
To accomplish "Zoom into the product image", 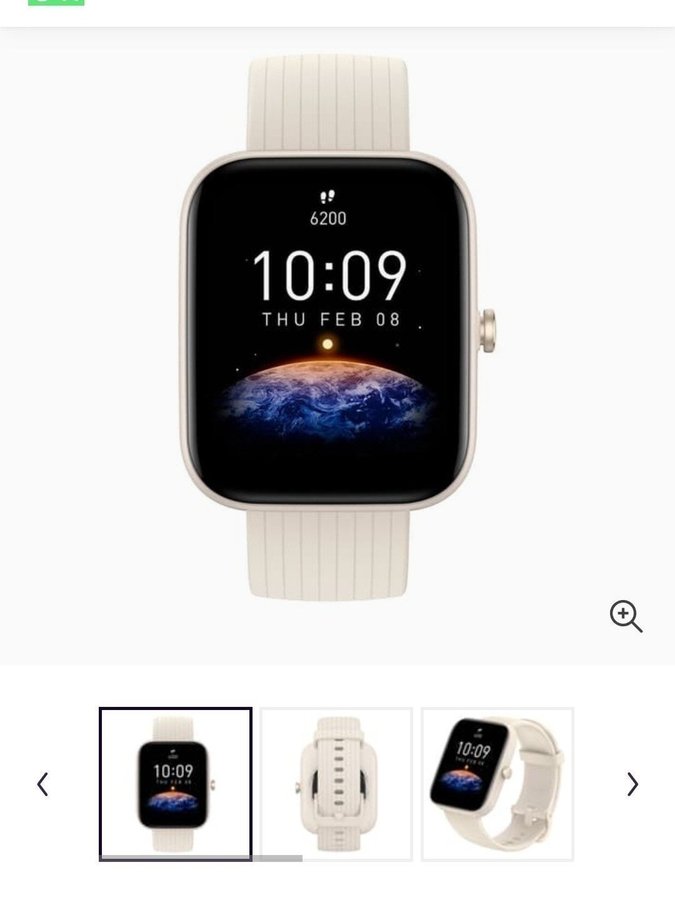I will tap(626, 616).
